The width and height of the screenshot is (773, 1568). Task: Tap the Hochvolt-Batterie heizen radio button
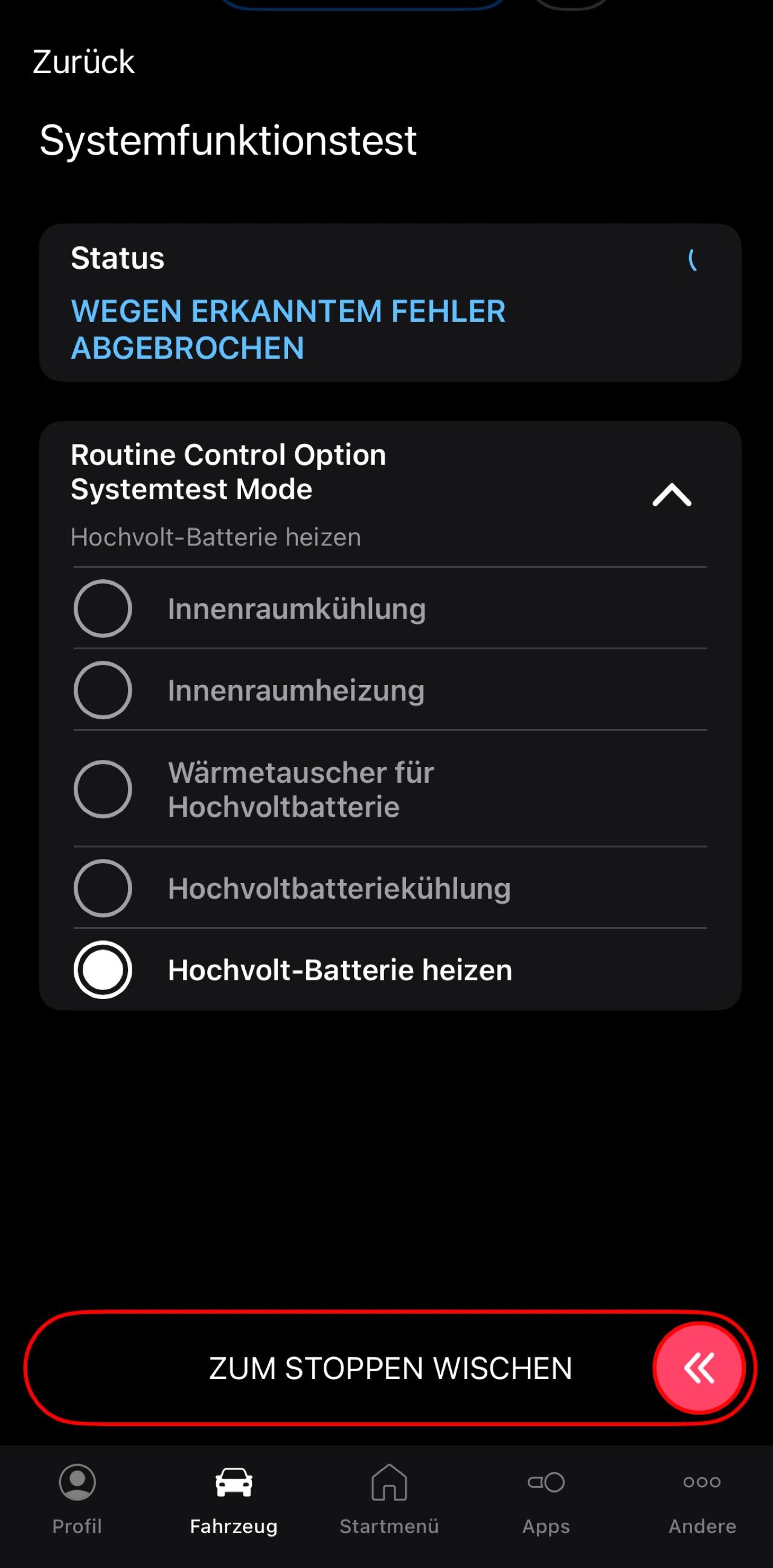[103, 969]
